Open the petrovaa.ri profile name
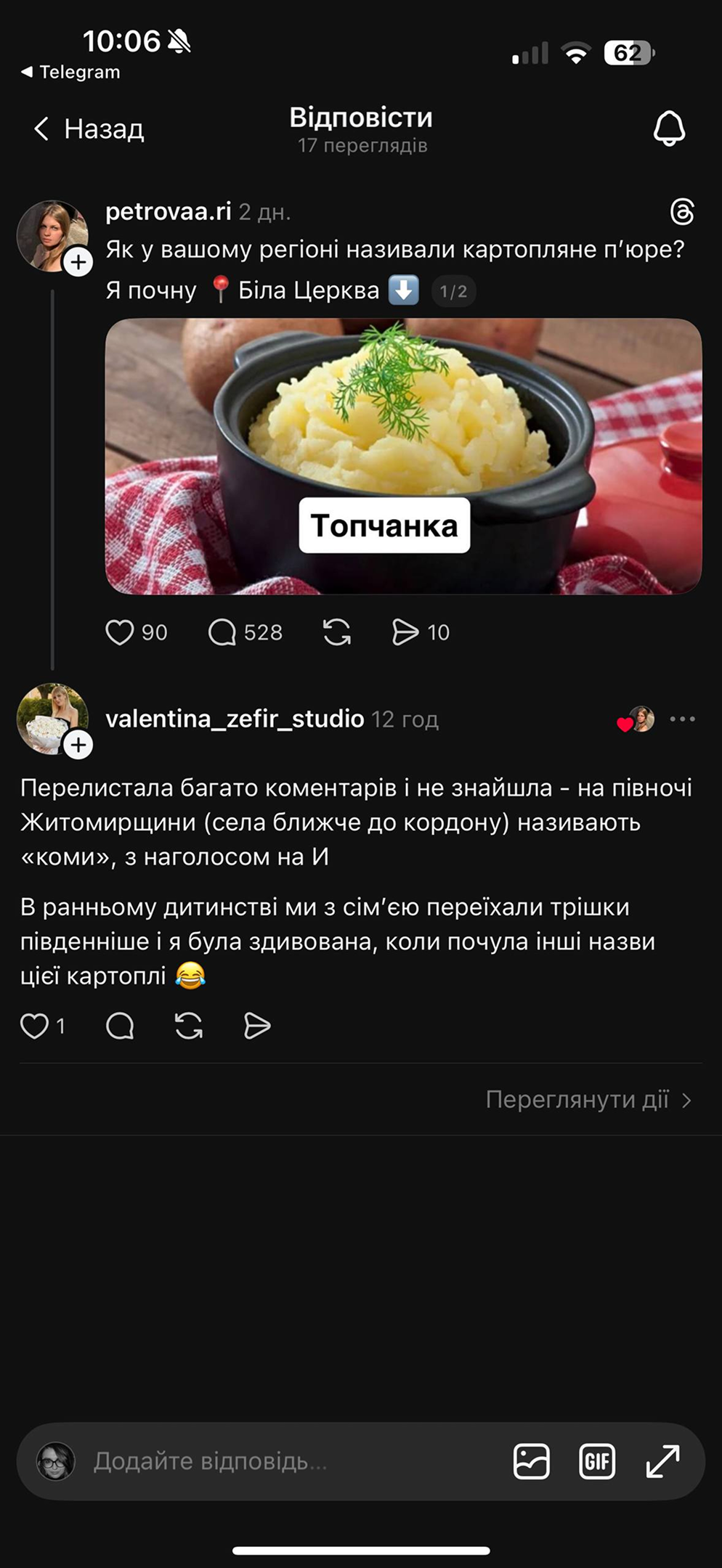 (x=168, y=211)
